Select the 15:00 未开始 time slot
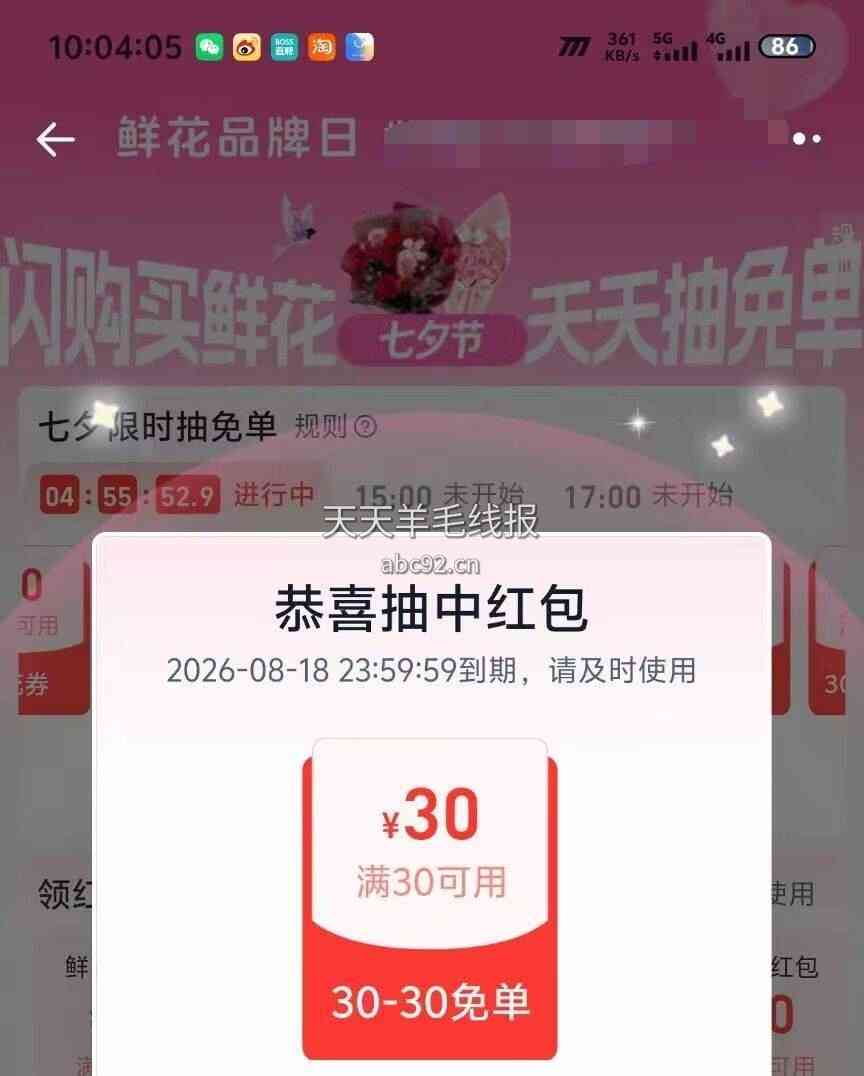This screenshot has height=1076, width=864. point(440,495)
